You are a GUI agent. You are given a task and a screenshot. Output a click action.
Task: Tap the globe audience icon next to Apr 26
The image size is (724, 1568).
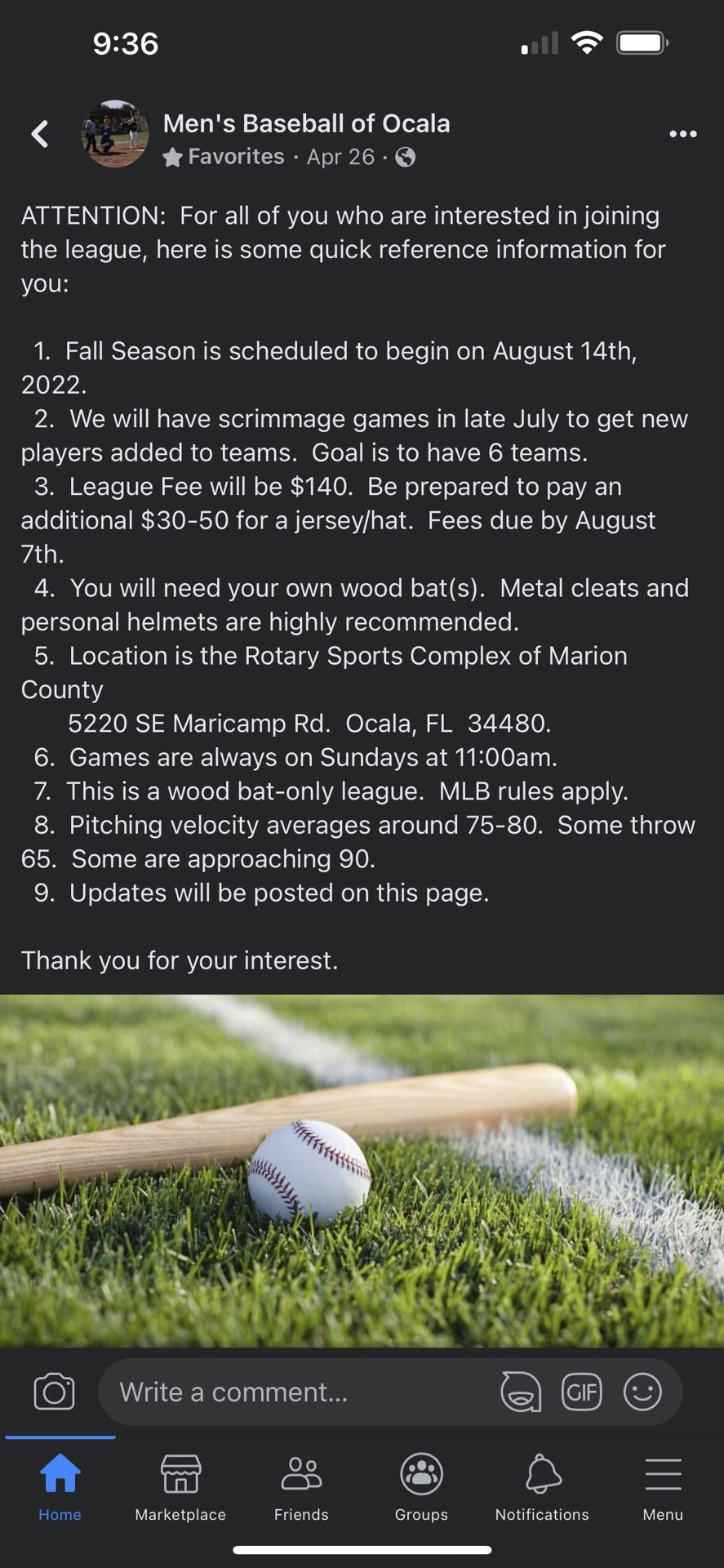click(402, 157)
